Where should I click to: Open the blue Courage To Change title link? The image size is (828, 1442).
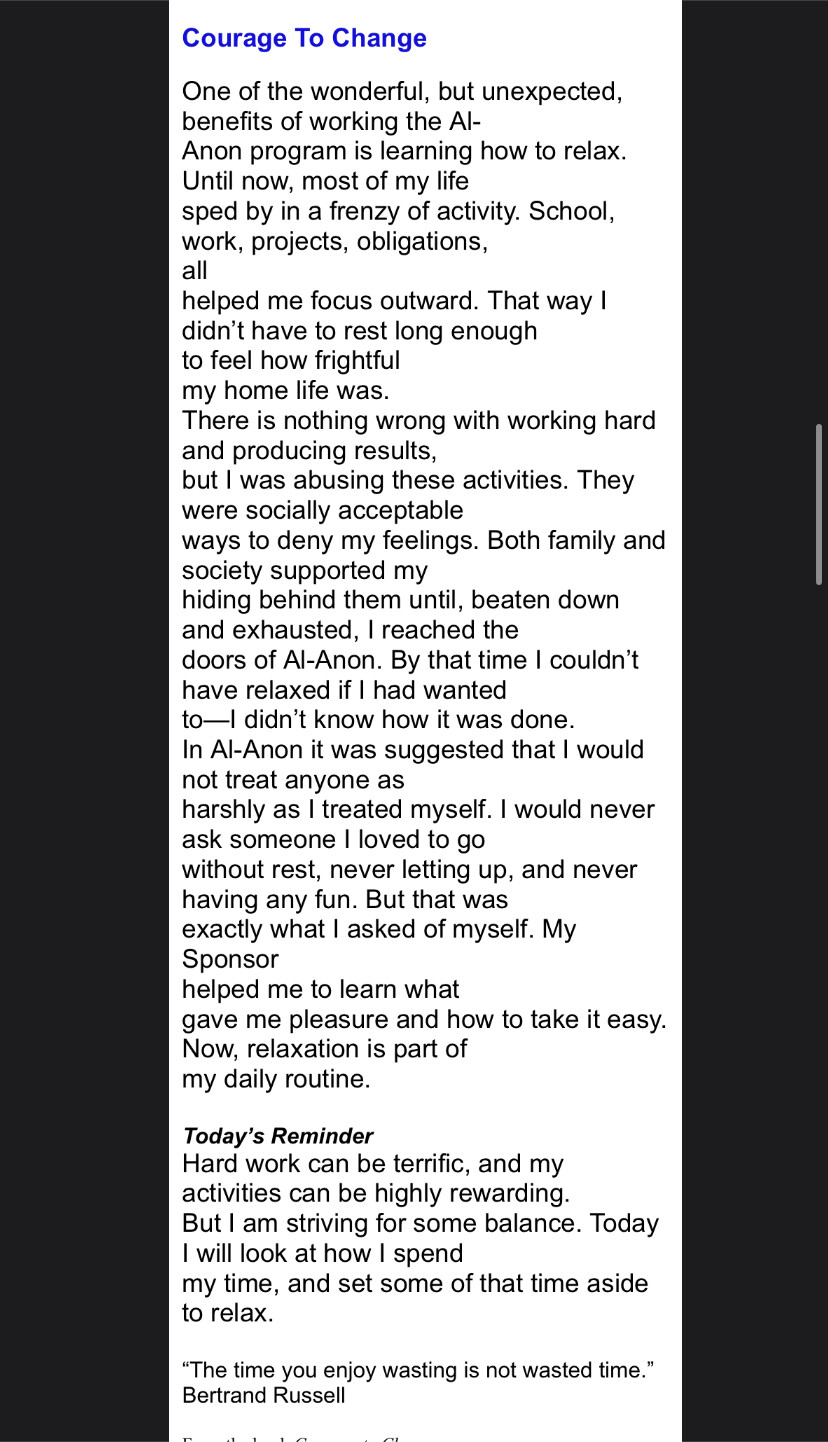point(304,38)
